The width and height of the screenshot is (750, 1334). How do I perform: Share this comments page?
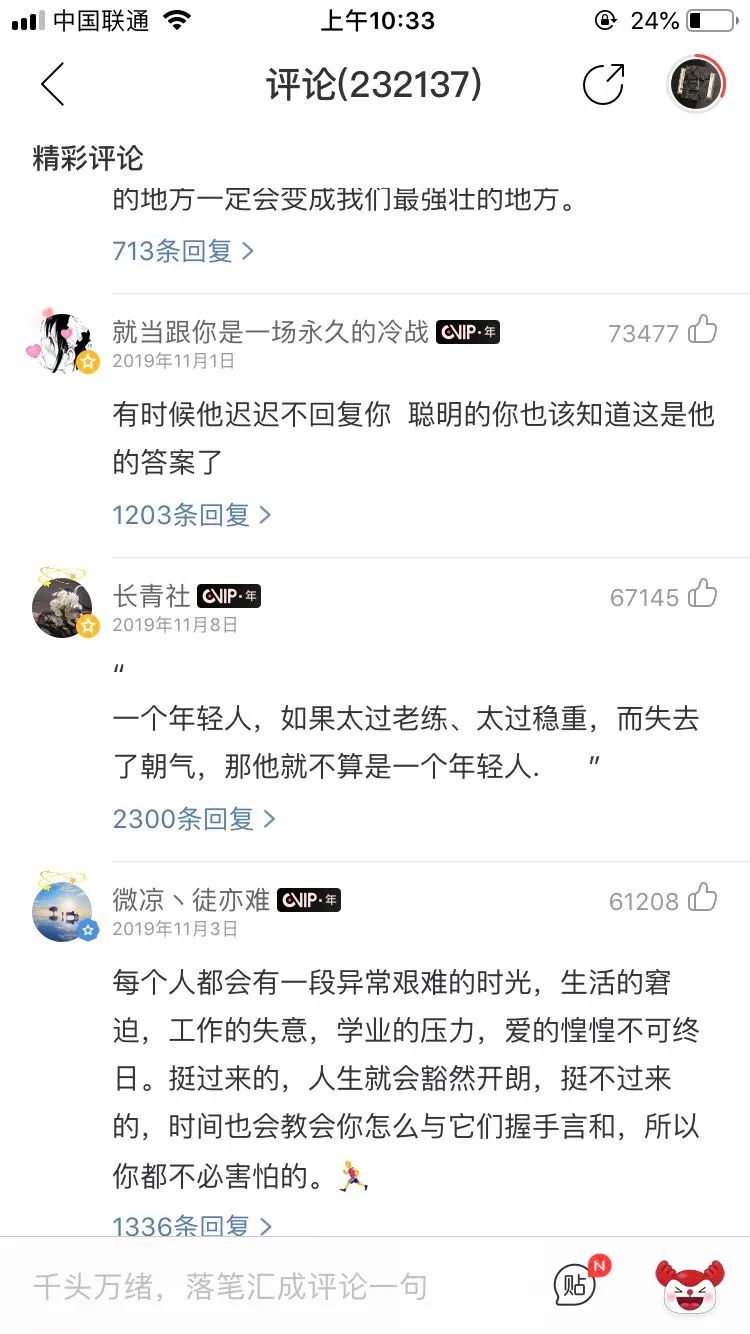[603, 85]
